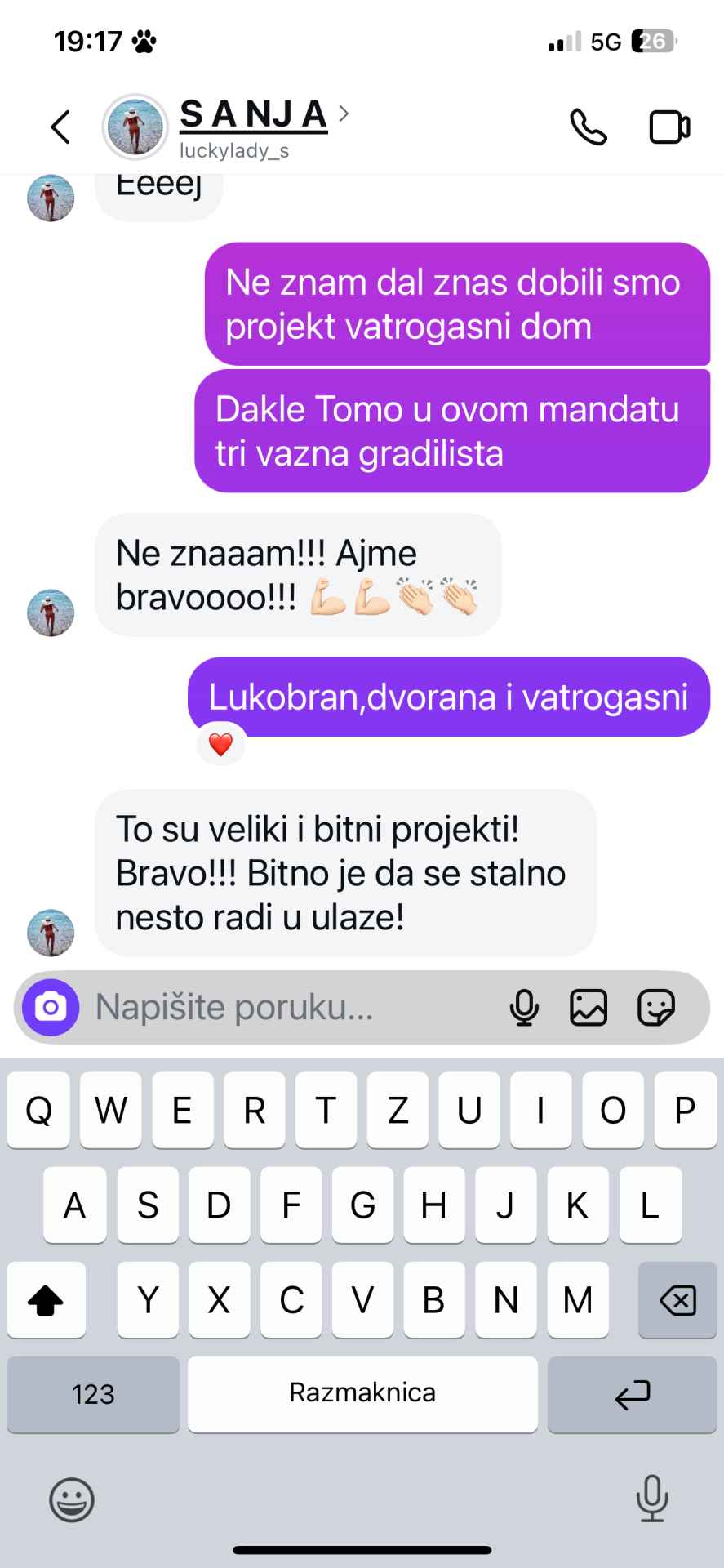
Task: Open the camera button in message bar
Action: click(x=51, y=1007)
